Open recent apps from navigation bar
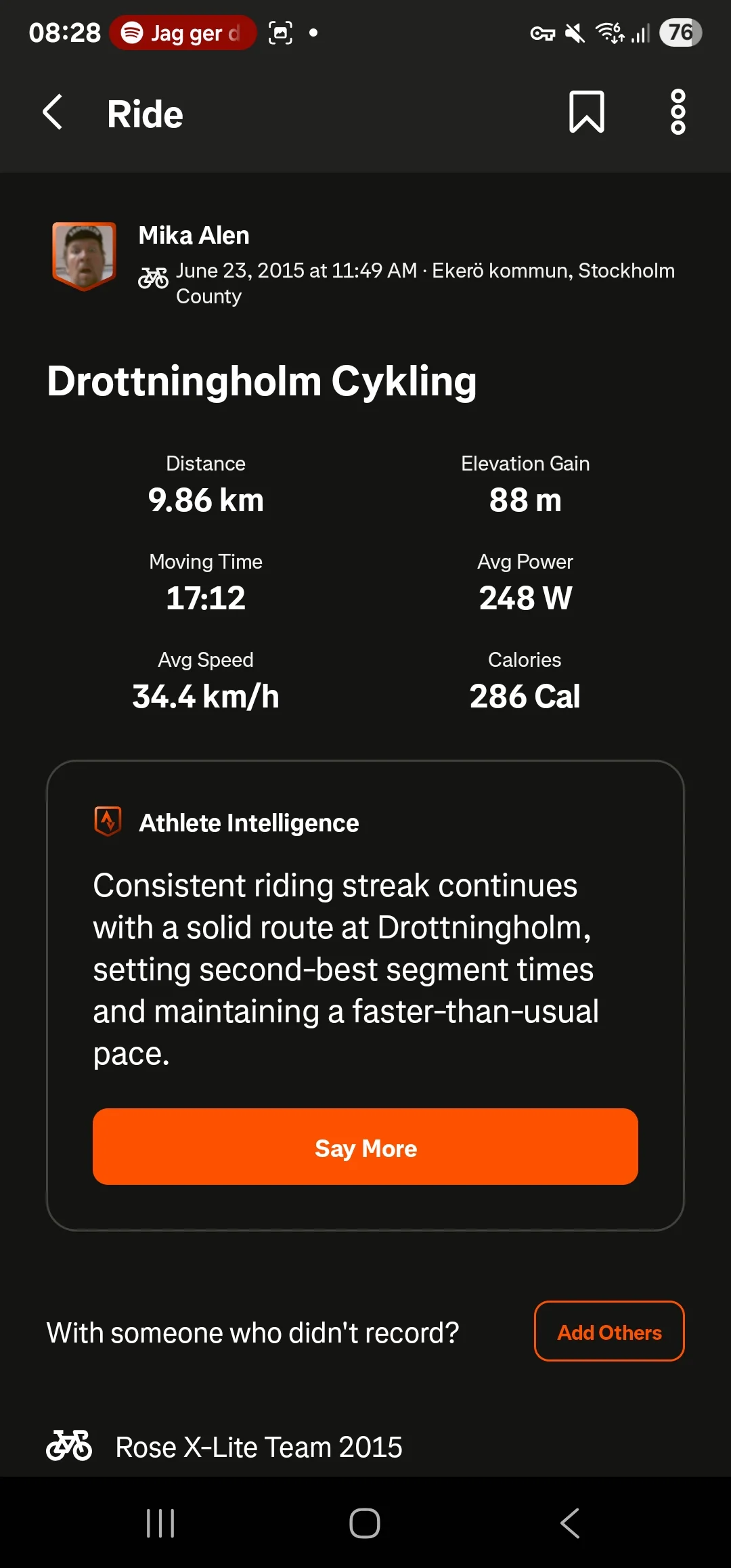This screenshot has height=1568, width=731. pos(160,1523)
